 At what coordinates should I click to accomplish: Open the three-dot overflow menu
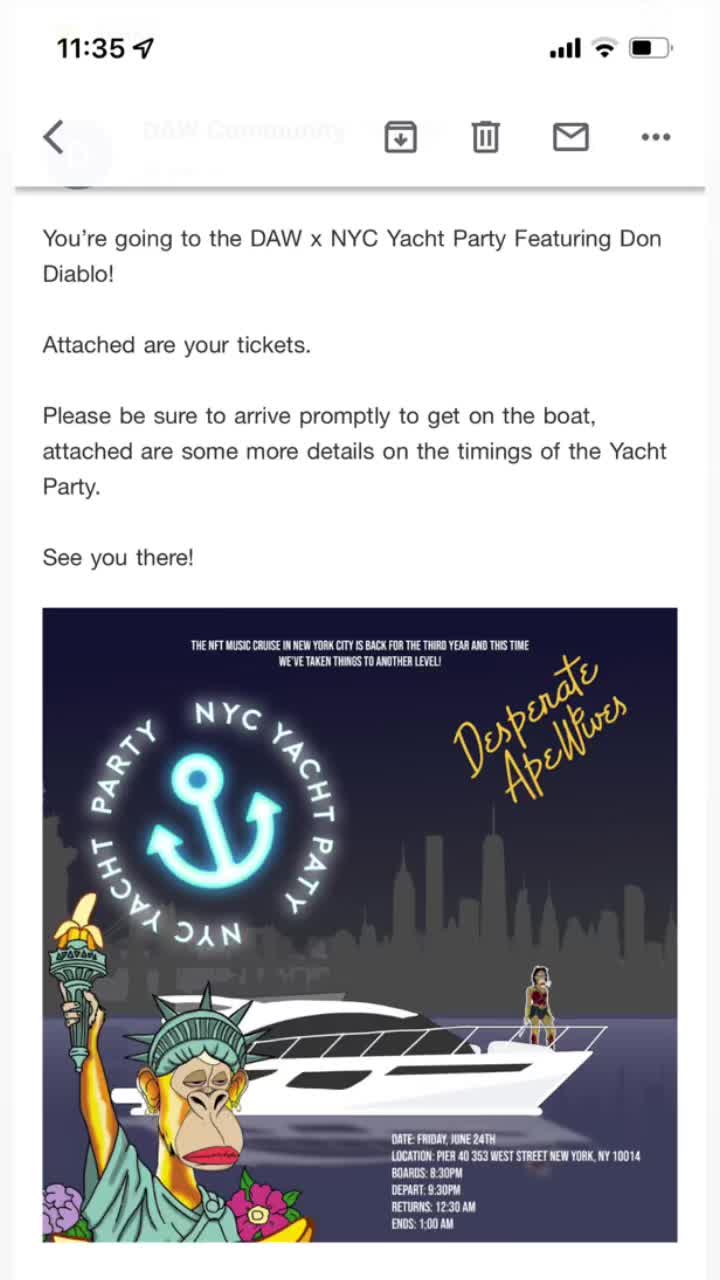(655, 137)
